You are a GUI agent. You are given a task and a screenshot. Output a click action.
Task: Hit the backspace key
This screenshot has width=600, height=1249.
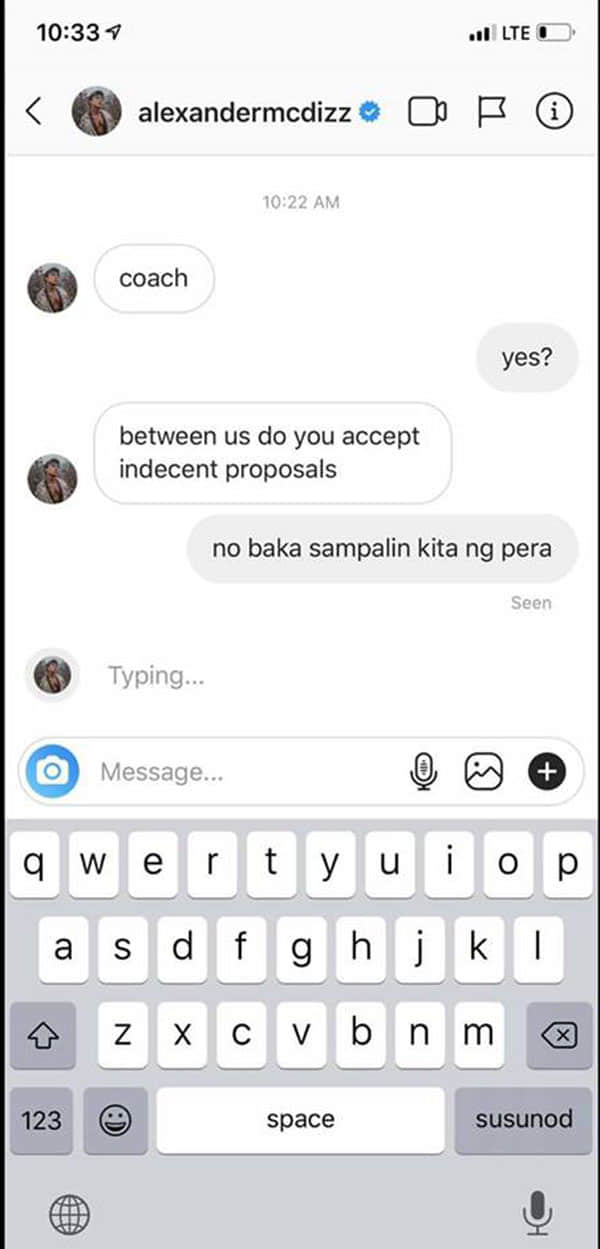point(558,1035)
